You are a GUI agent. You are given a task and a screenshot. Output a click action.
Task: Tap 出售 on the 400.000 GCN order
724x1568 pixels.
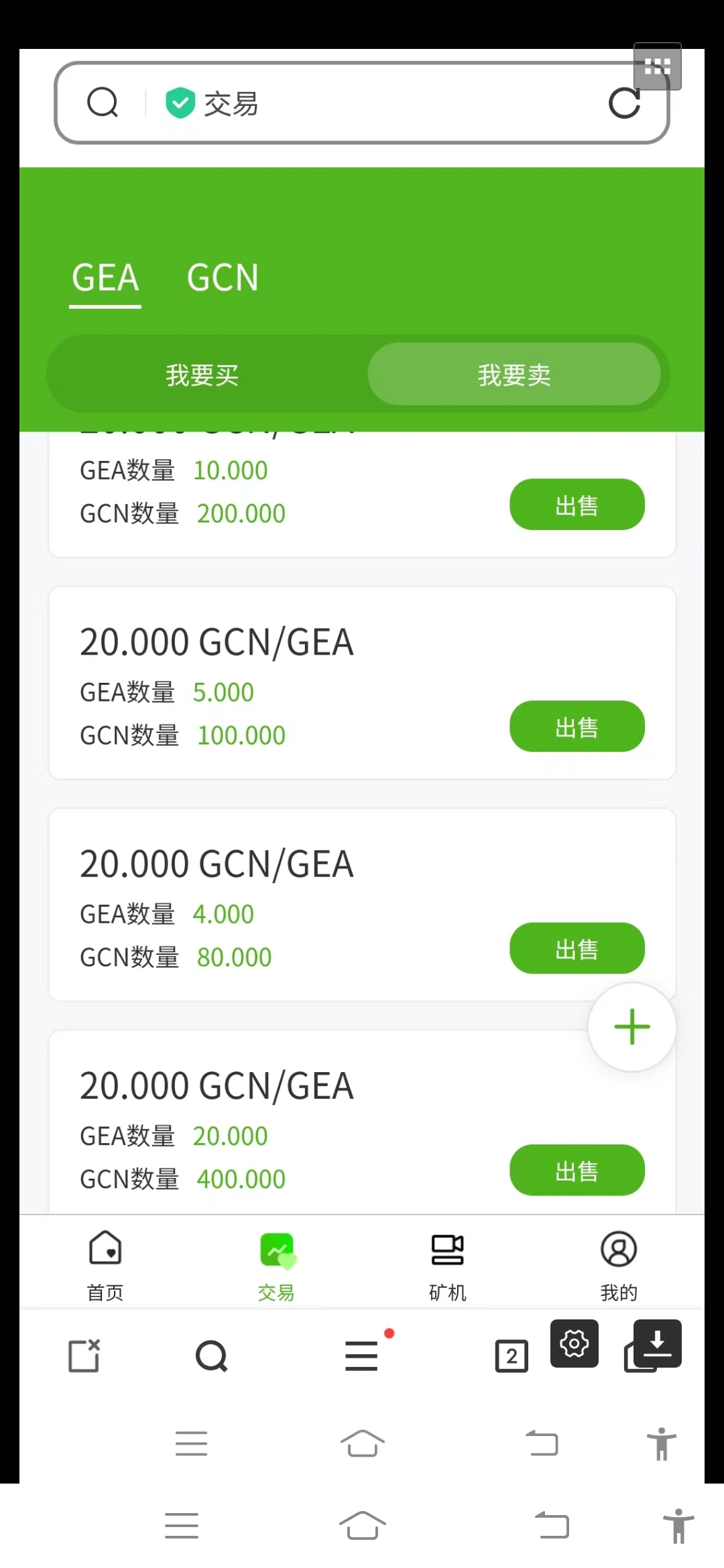click(x=577, y=1170)
